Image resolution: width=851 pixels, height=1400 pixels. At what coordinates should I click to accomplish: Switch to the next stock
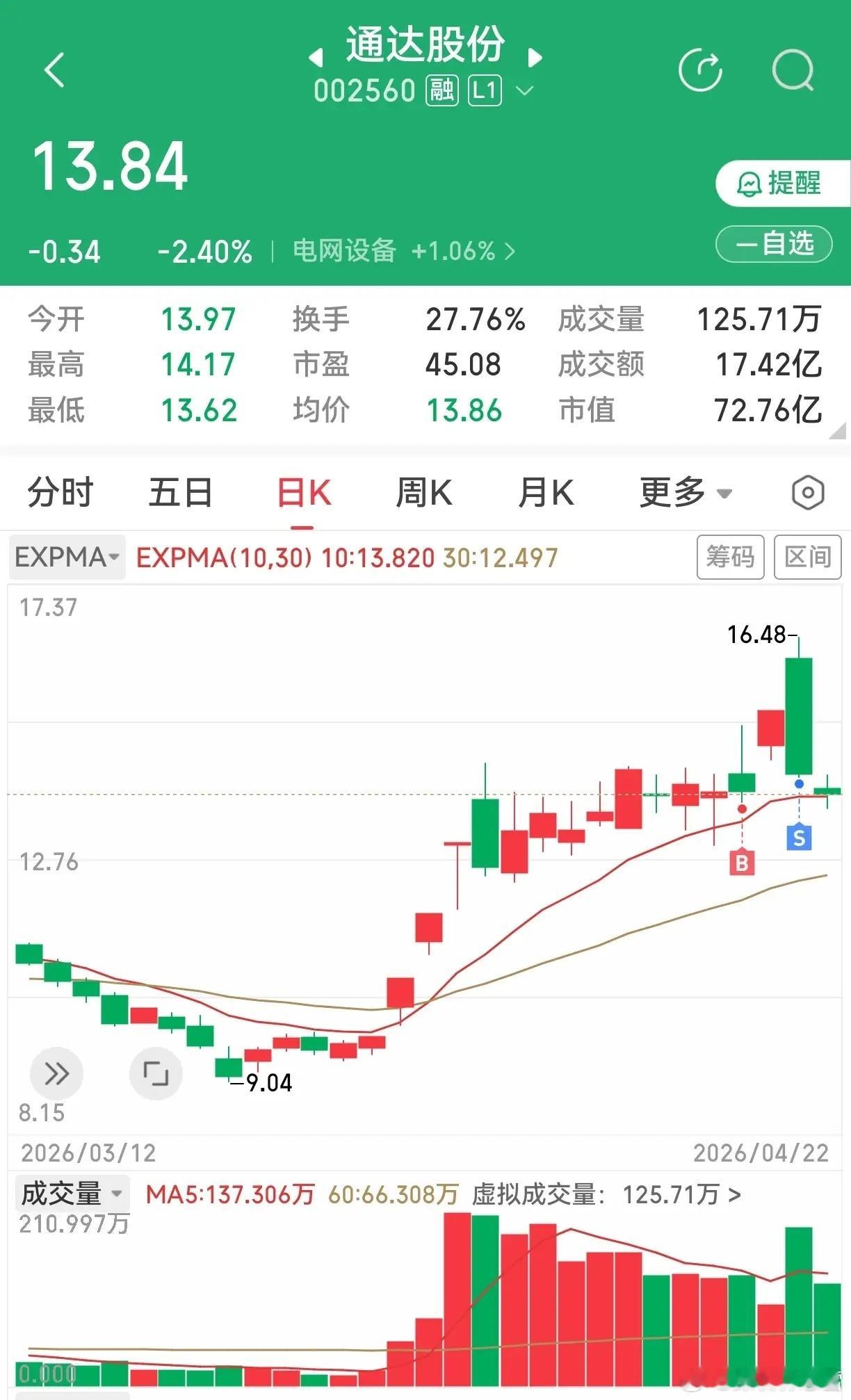[534, 57]
